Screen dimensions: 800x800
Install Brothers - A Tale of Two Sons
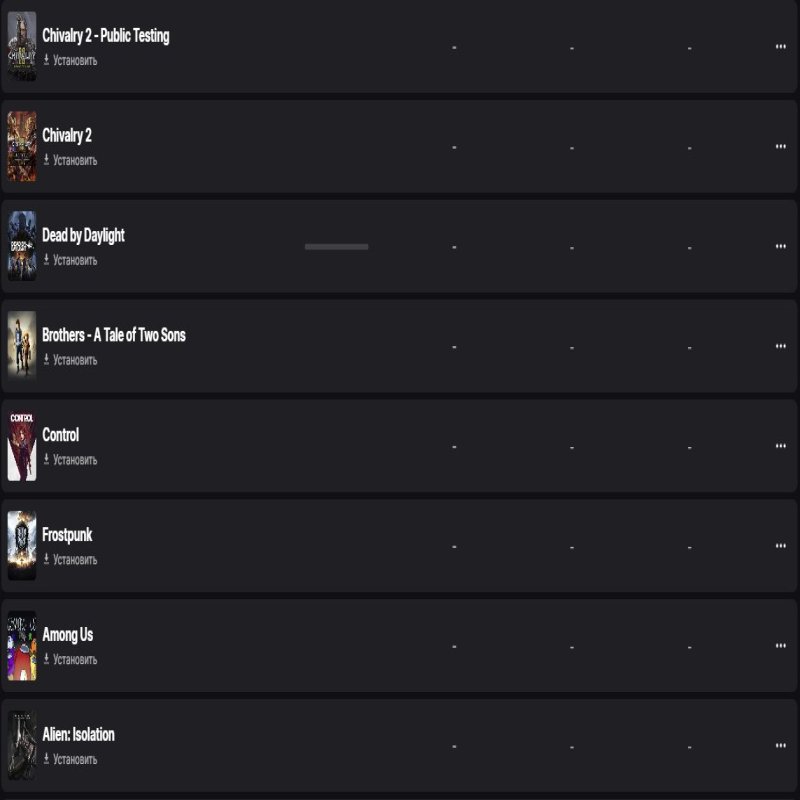pyautogui.click(x=70, y=360)
